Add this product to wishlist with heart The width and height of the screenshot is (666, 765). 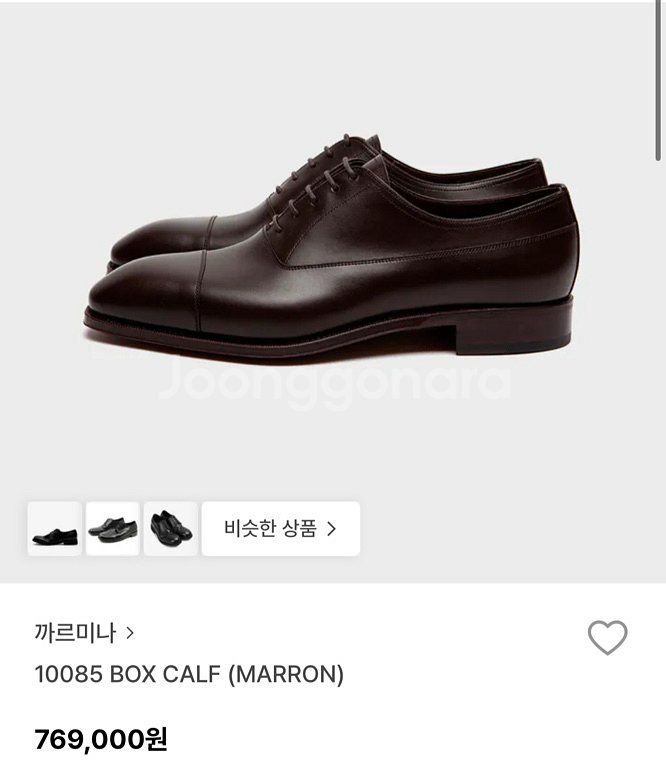[x=607, y=637]
